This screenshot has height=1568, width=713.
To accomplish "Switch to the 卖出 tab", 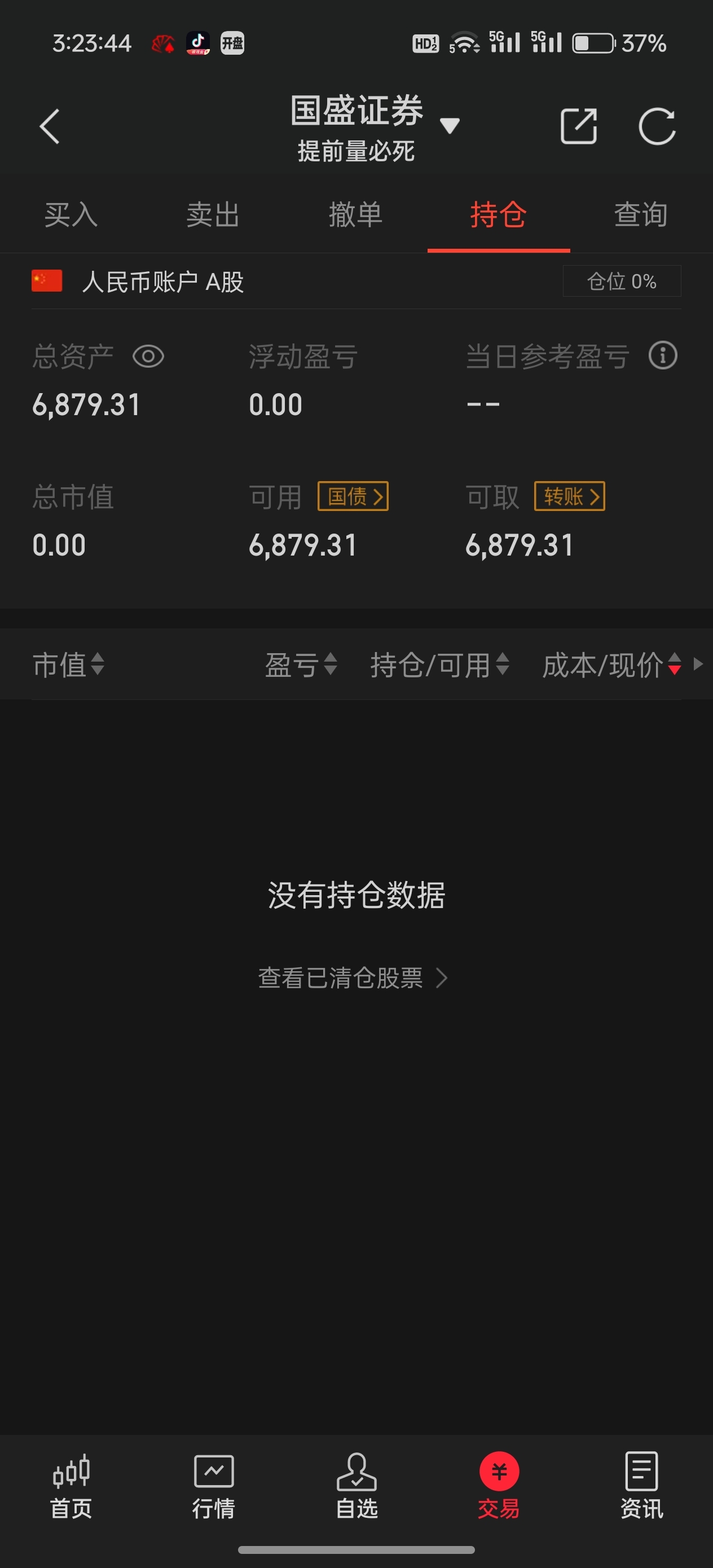I will pos(213,215).
